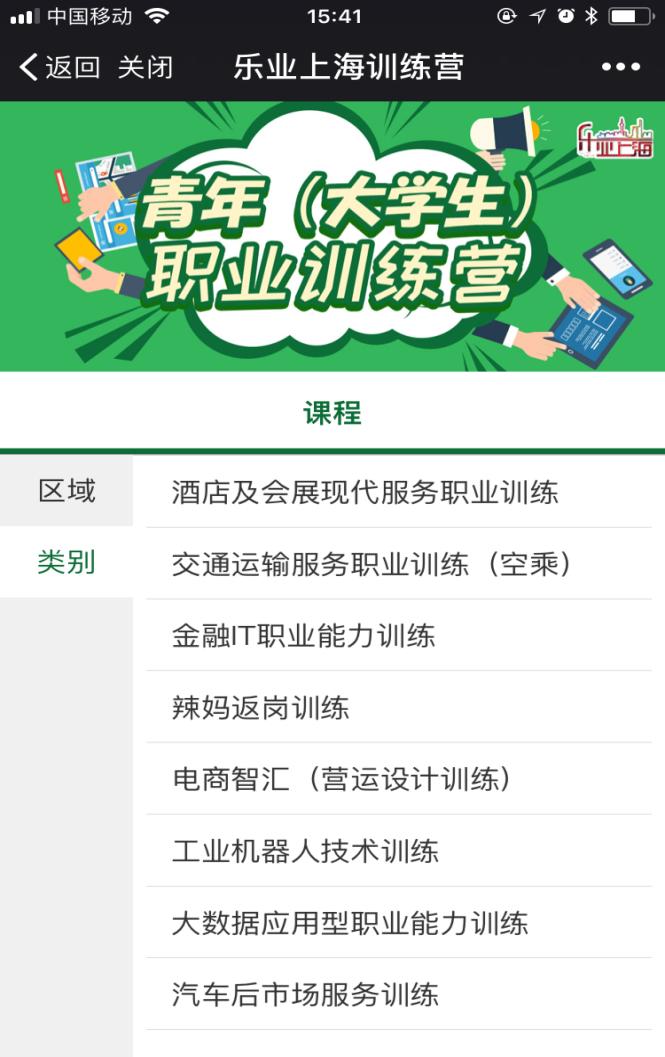665x1057 pixels.
Task: Open 汽车后市场服务训练
Action: pos(305,995)
